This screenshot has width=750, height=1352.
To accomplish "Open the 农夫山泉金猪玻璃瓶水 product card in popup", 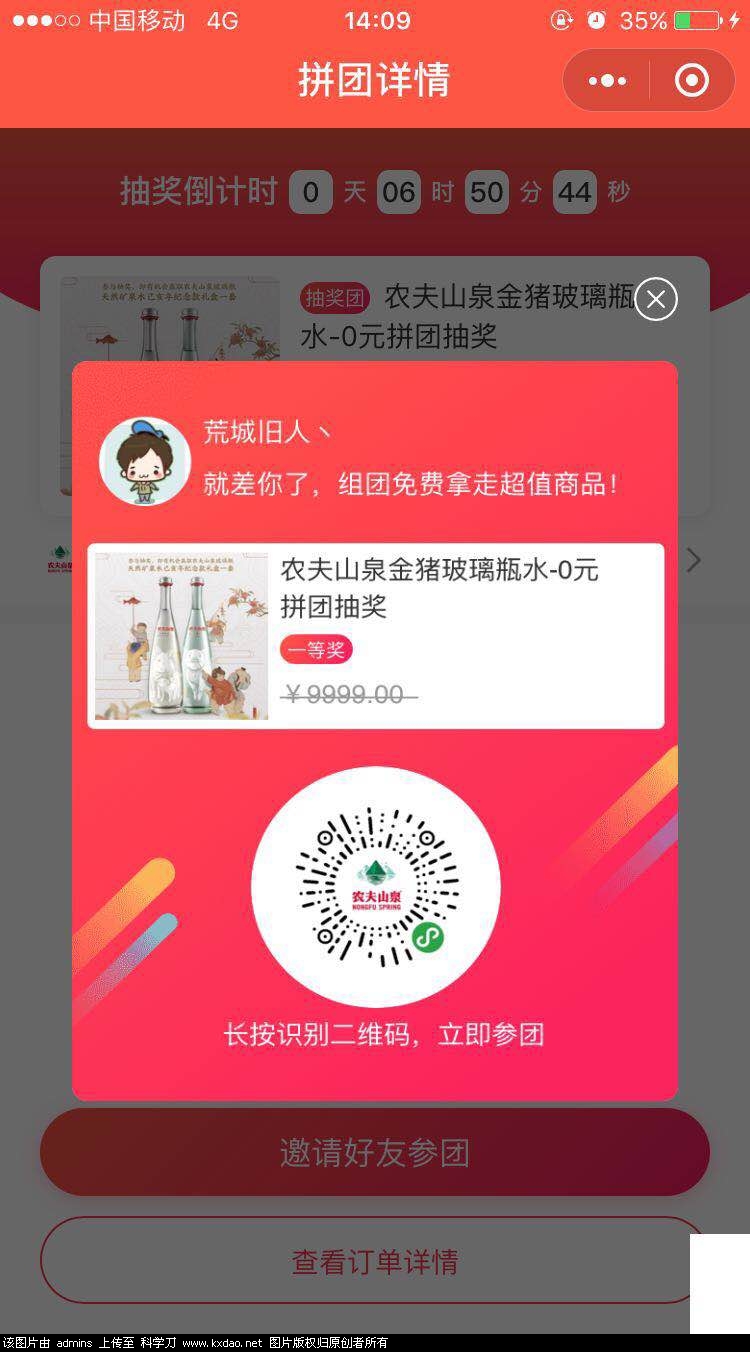I will coord(375,636).
